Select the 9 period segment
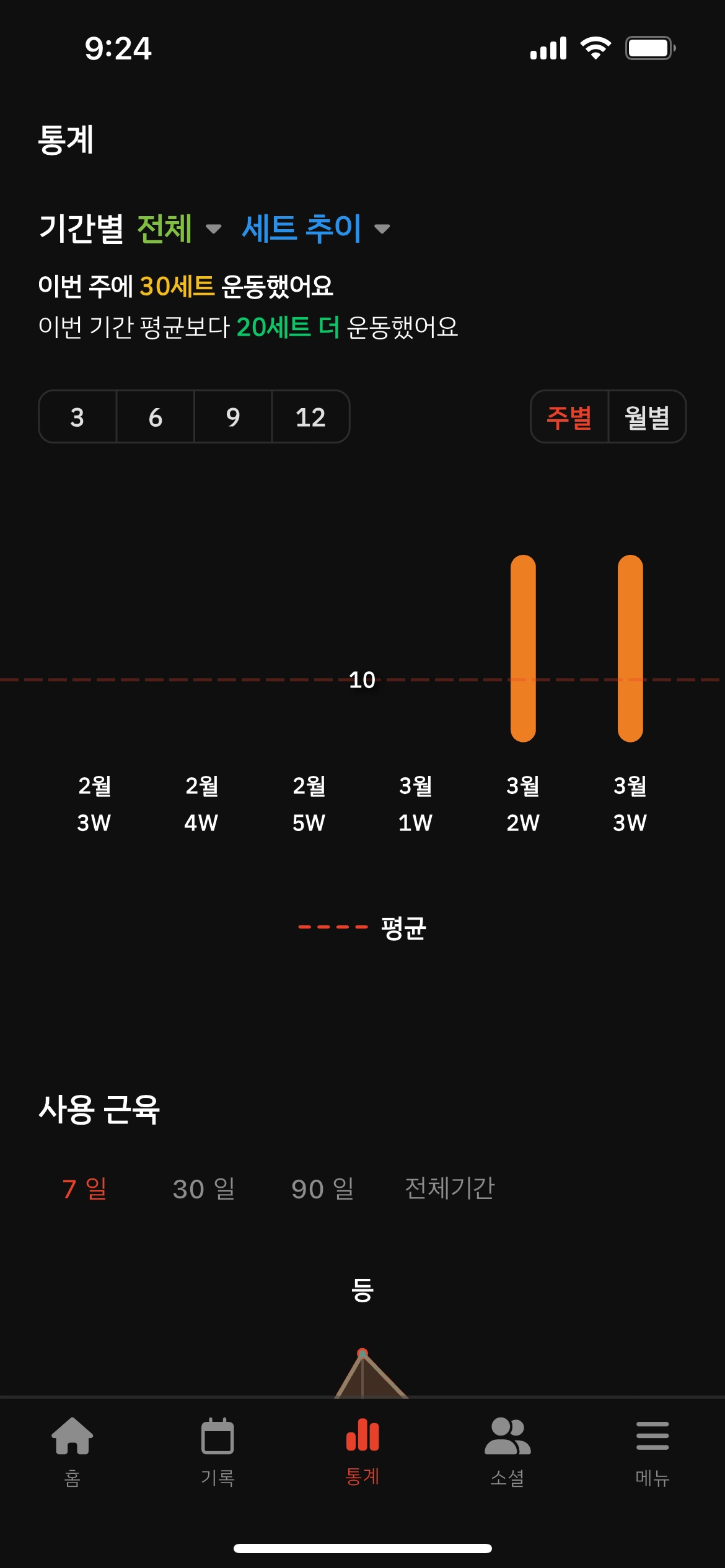The image size is (725, 1568). (x=233, y=417)
